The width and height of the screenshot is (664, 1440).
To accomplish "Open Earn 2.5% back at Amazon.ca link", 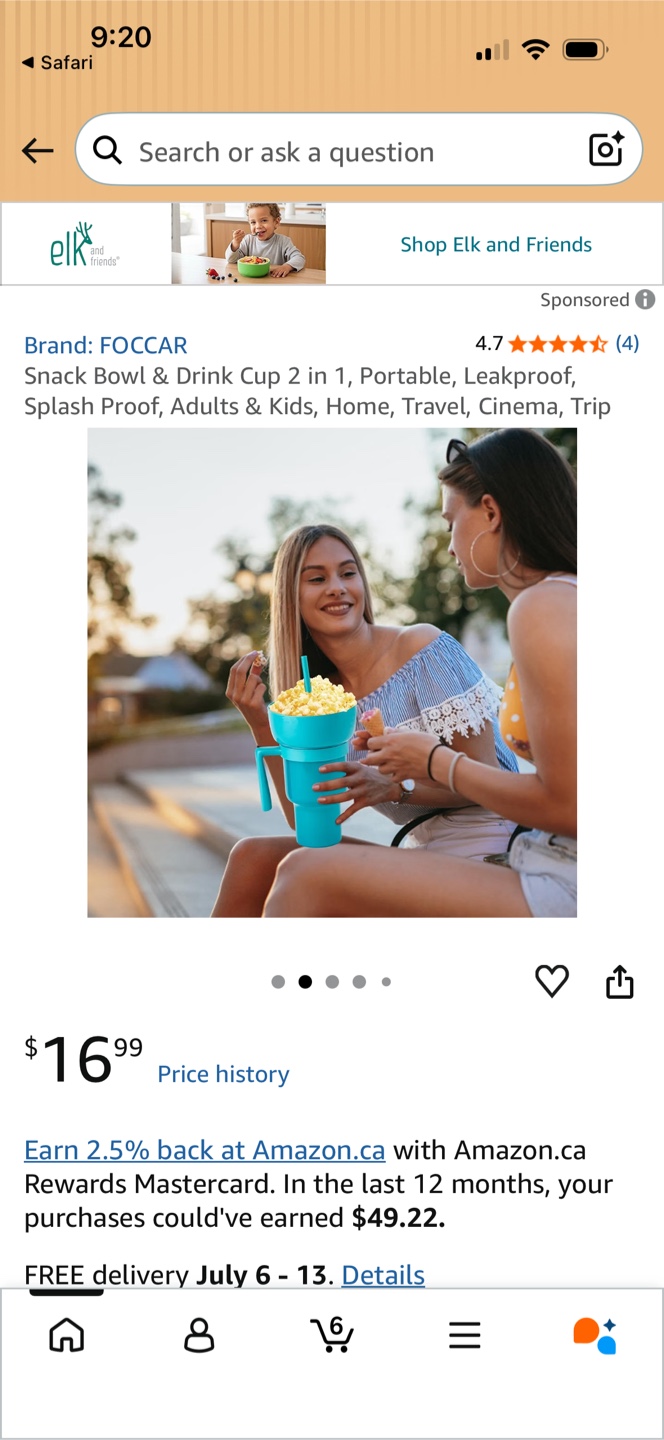I will 205,1150.
